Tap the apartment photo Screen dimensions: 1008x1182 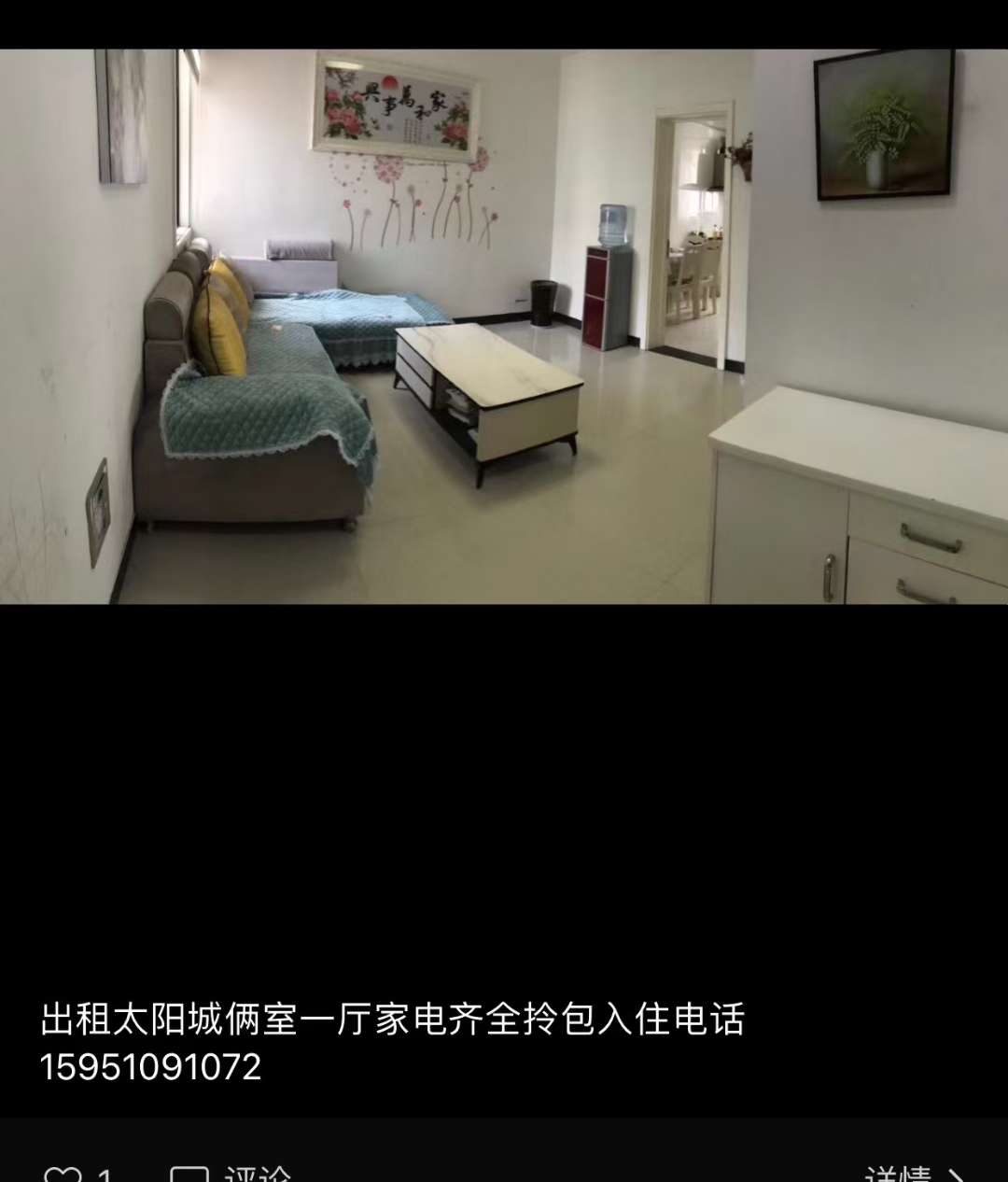tap(504, 327)
